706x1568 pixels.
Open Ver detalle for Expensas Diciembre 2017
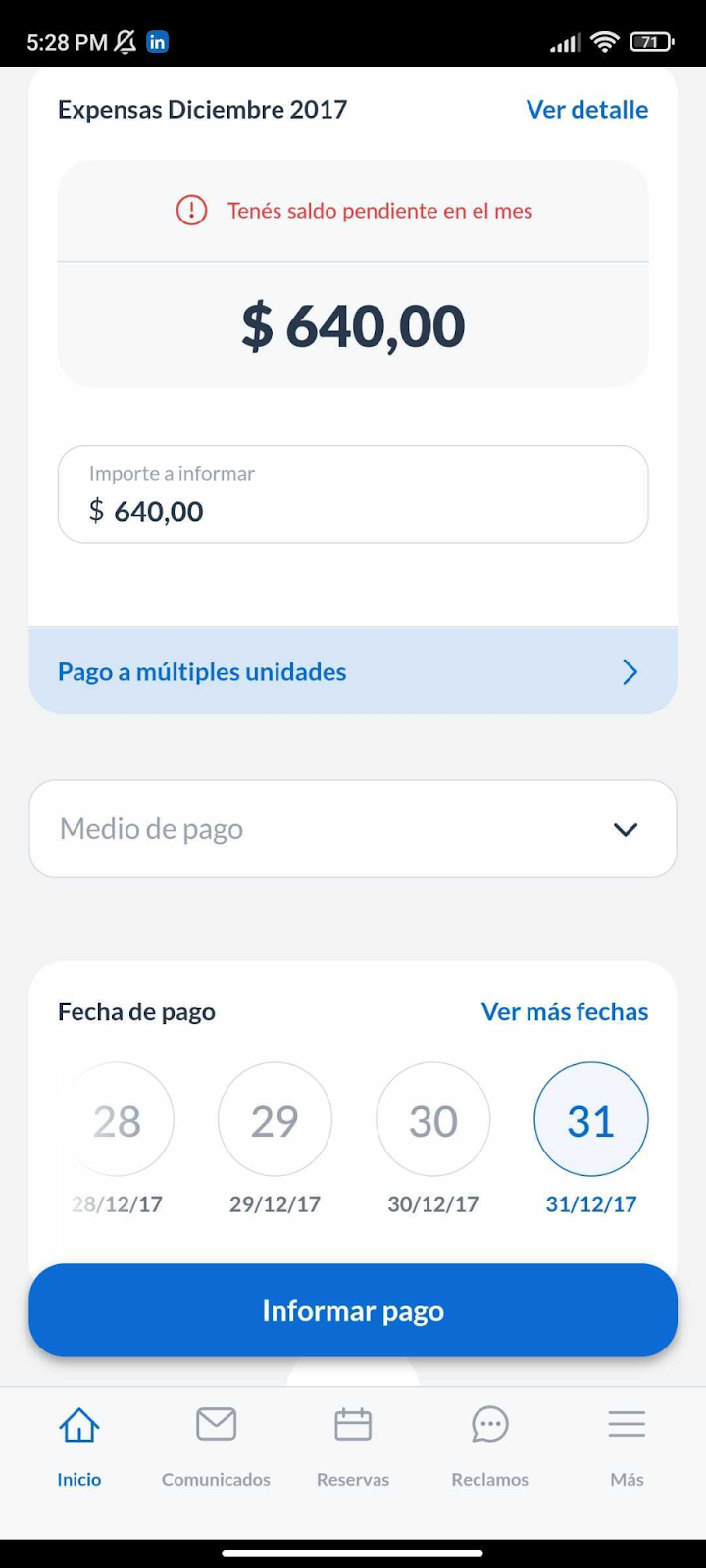(586, 109)
